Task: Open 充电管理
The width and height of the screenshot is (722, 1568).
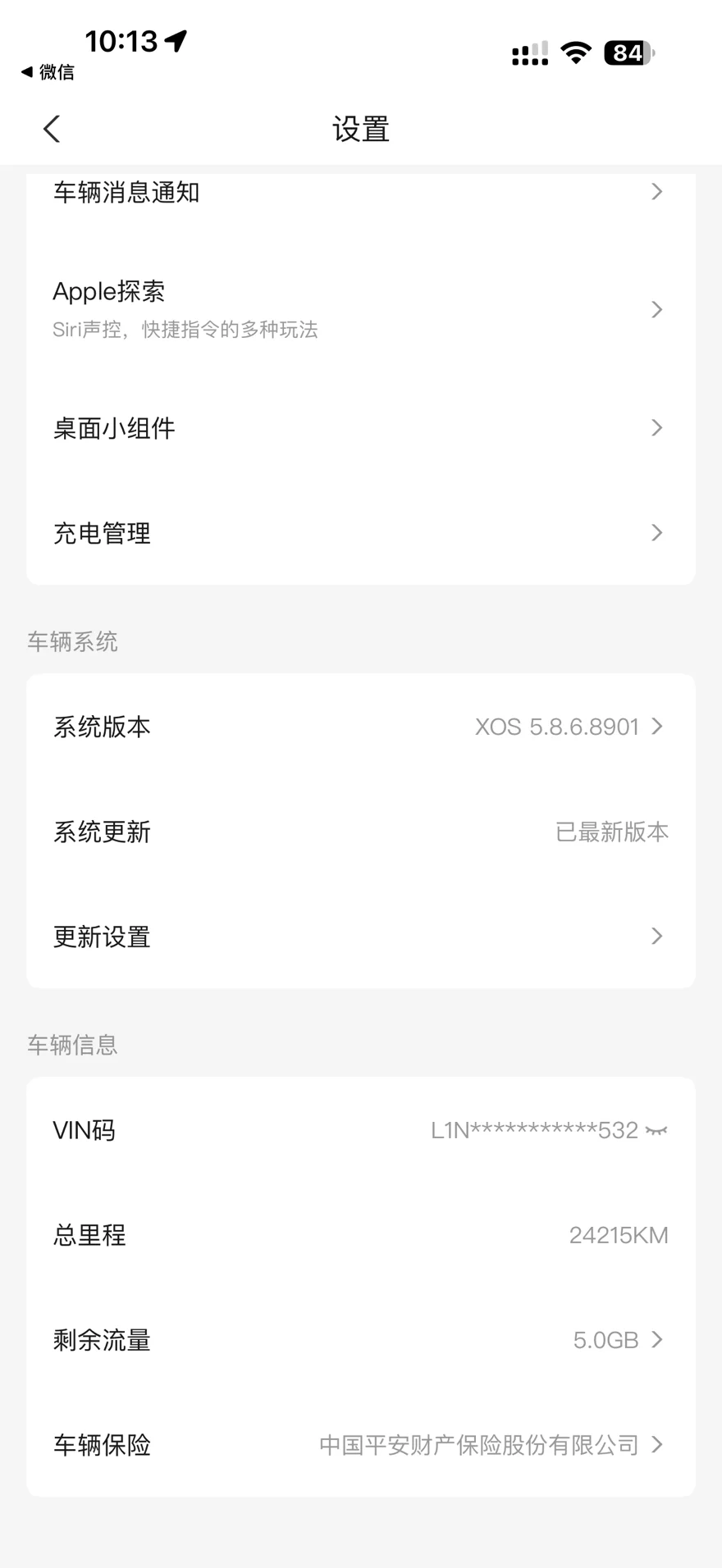Action: tap(361, 533)
